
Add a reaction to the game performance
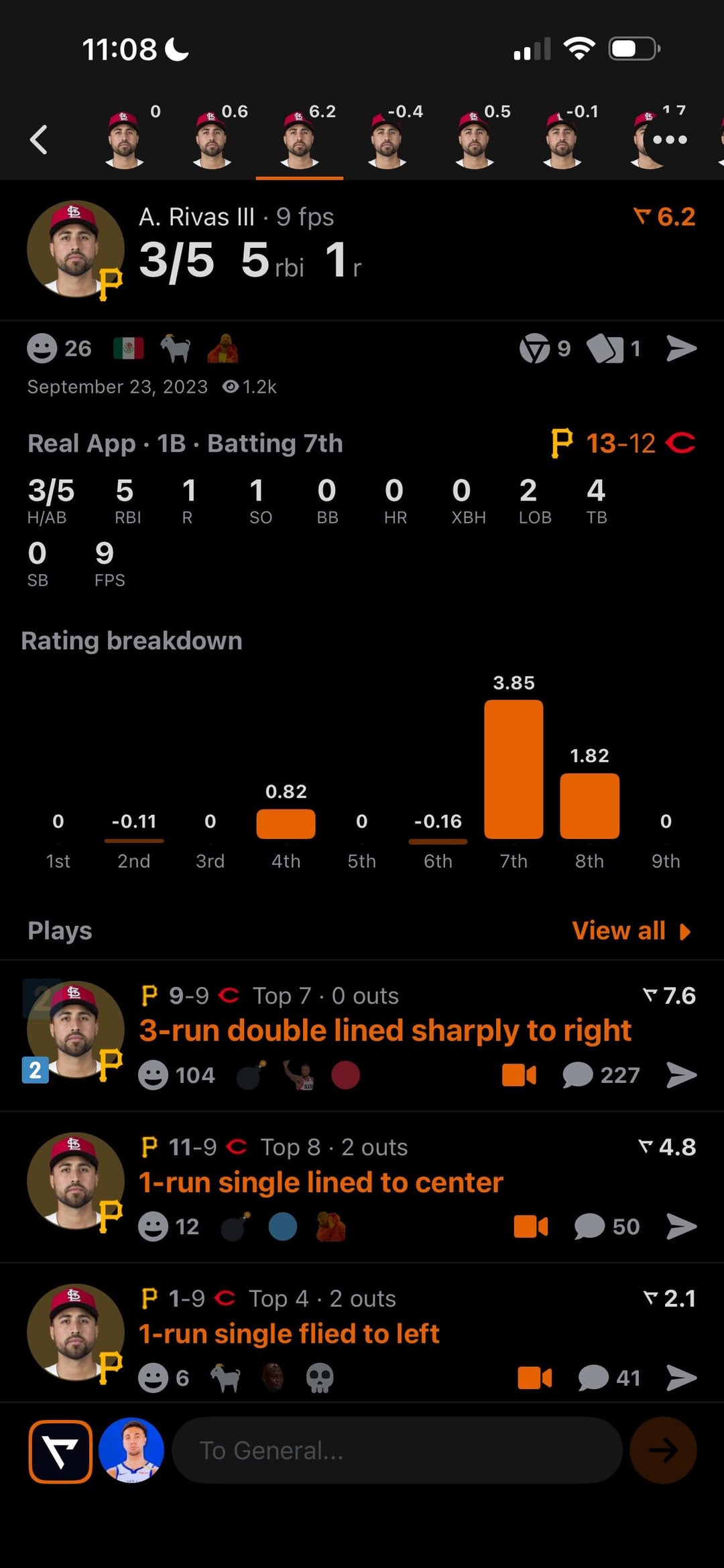click(x=42, y=348)
